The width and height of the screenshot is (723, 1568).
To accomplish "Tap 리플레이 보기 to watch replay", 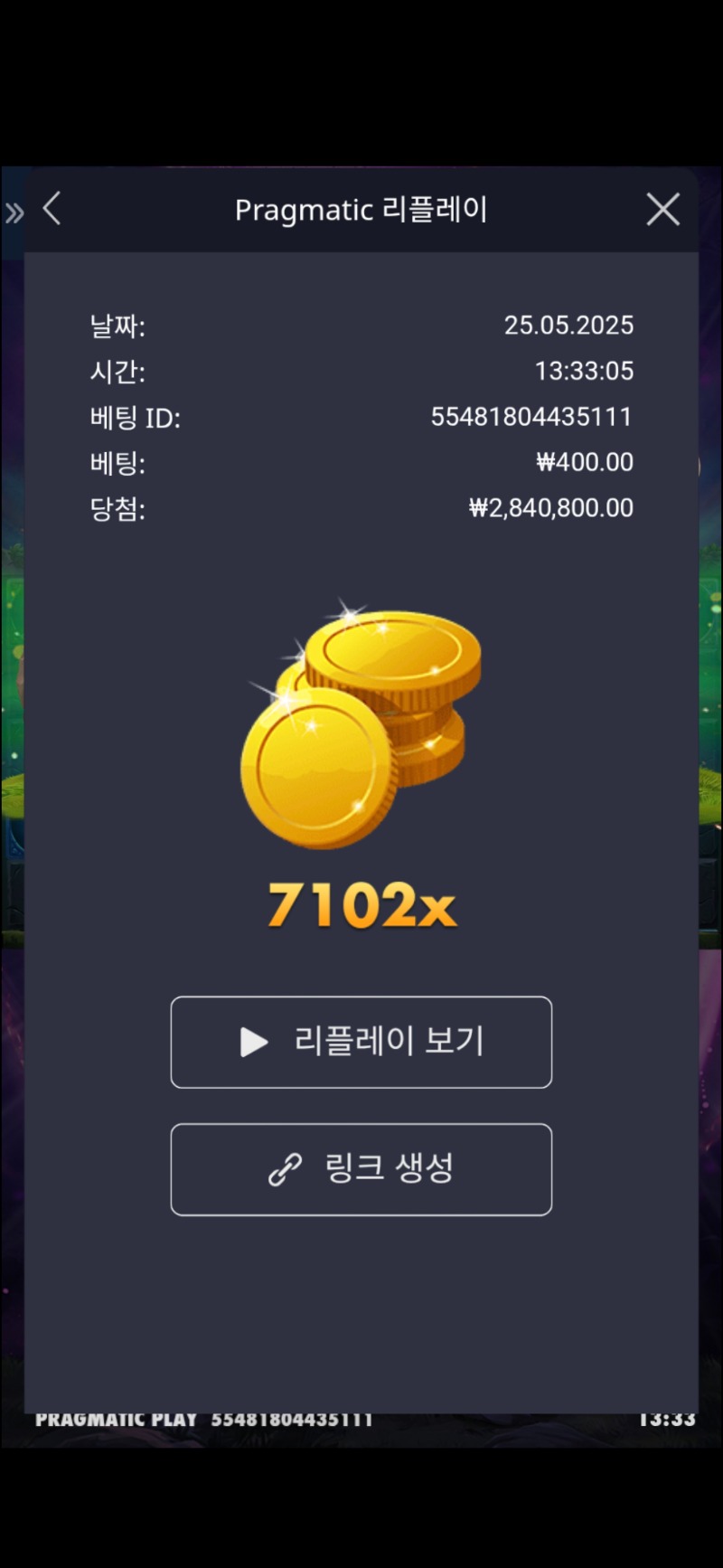I will click(x=361, y=1042).
